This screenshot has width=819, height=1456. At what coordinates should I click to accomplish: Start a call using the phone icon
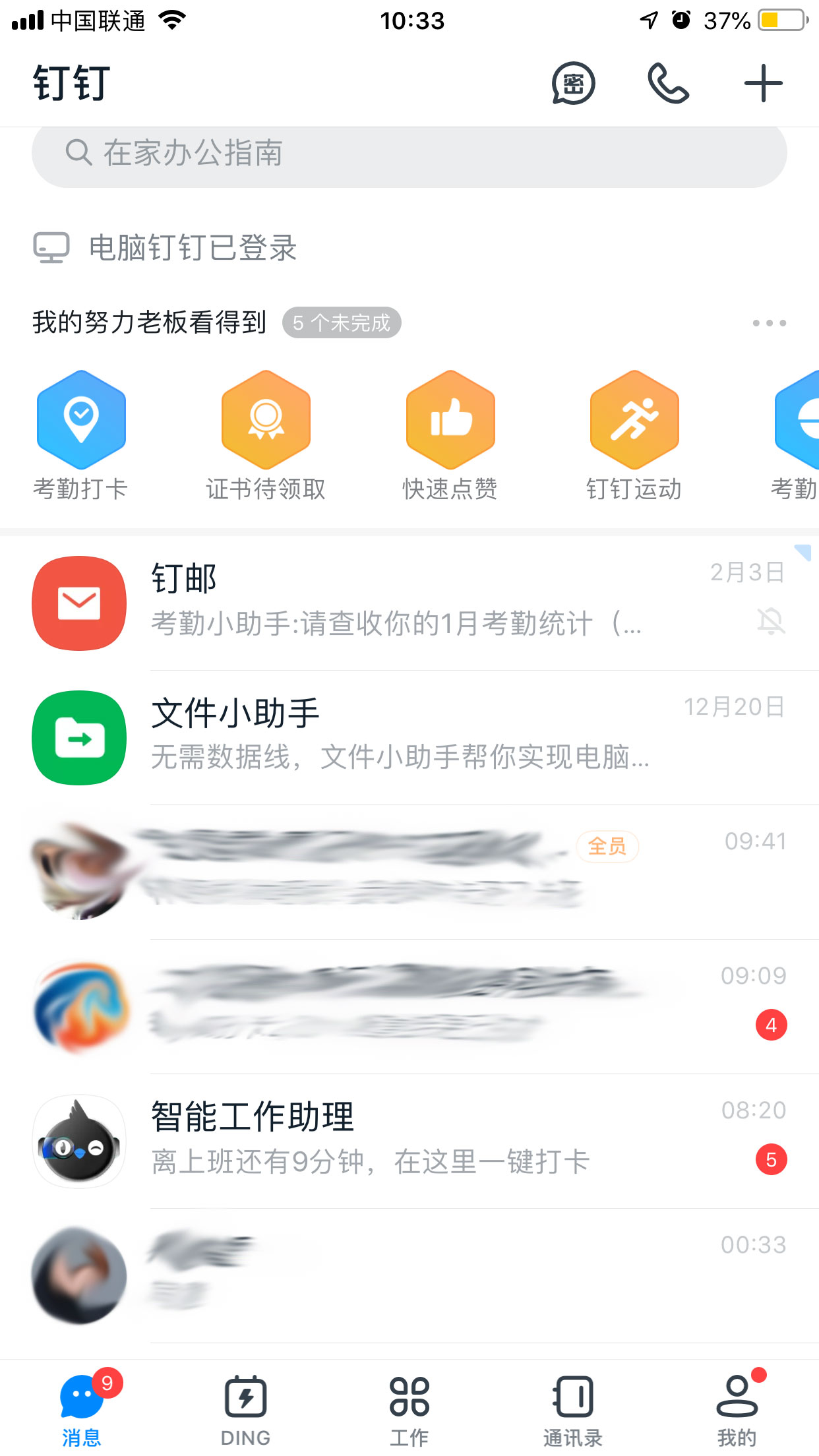pos(668,83)
